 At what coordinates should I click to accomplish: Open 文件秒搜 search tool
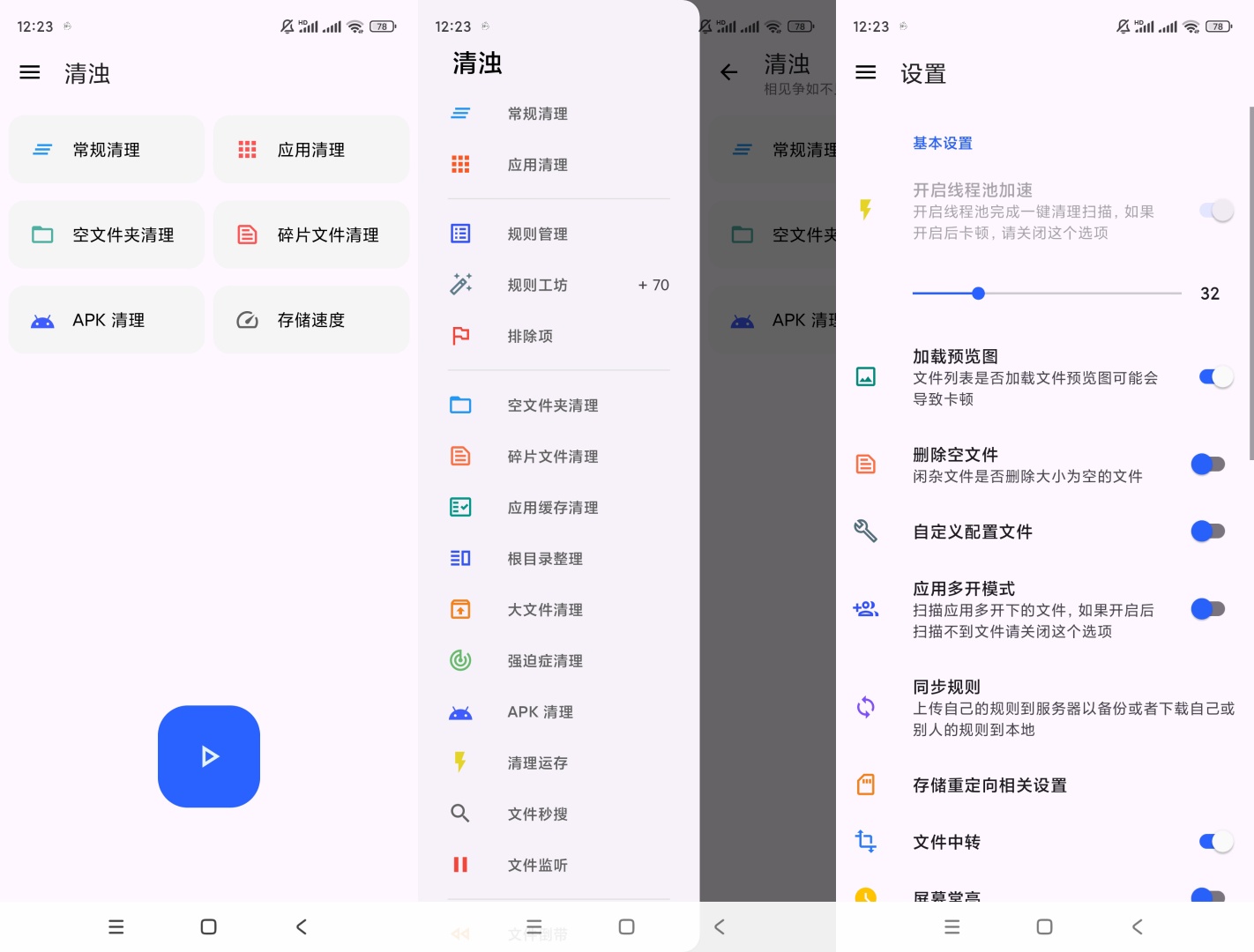pyautogui.click(x=537, y=814)
